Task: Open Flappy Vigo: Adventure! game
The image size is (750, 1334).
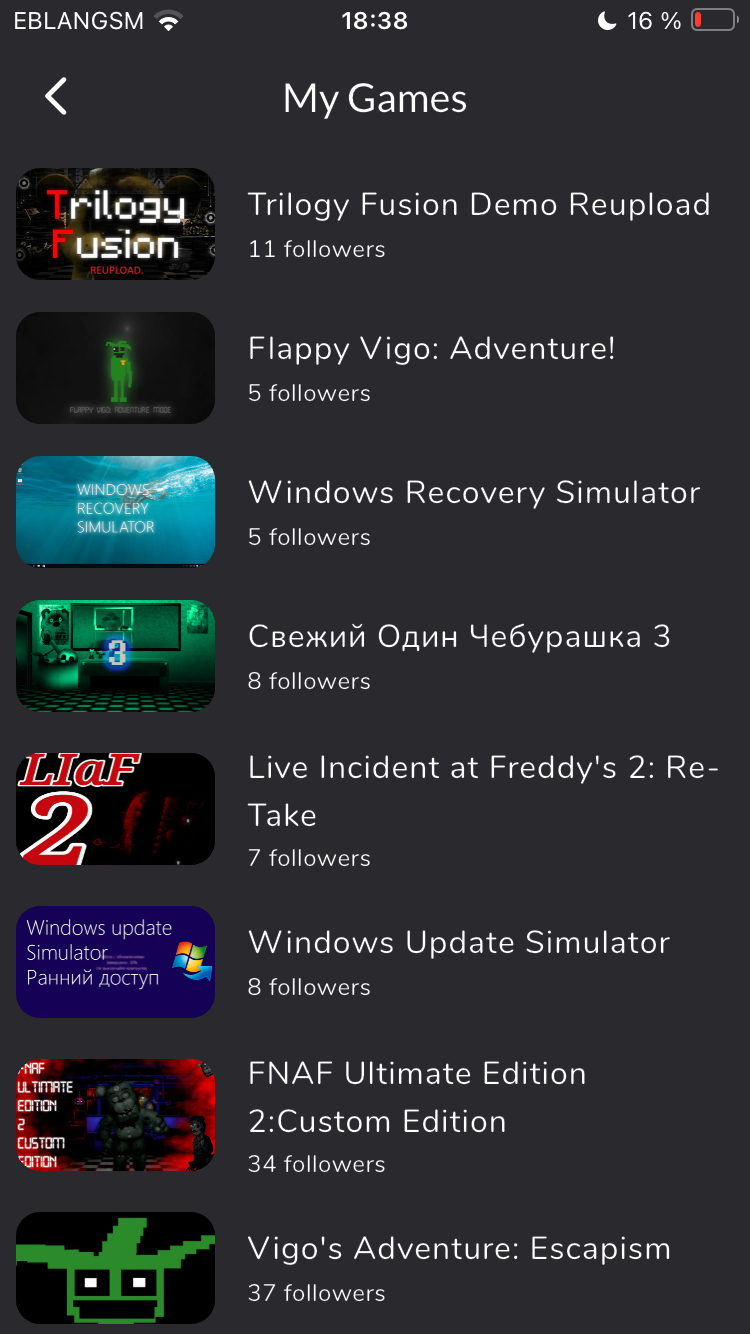Action: [431, 349]
